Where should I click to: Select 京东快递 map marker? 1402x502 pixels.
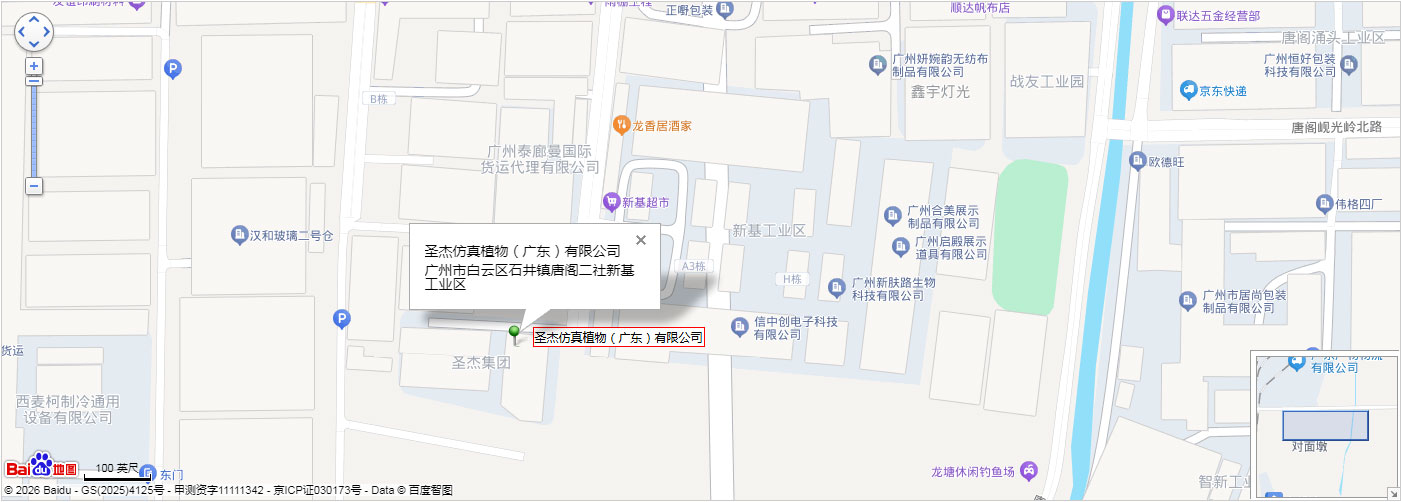tap(1189, 90)
